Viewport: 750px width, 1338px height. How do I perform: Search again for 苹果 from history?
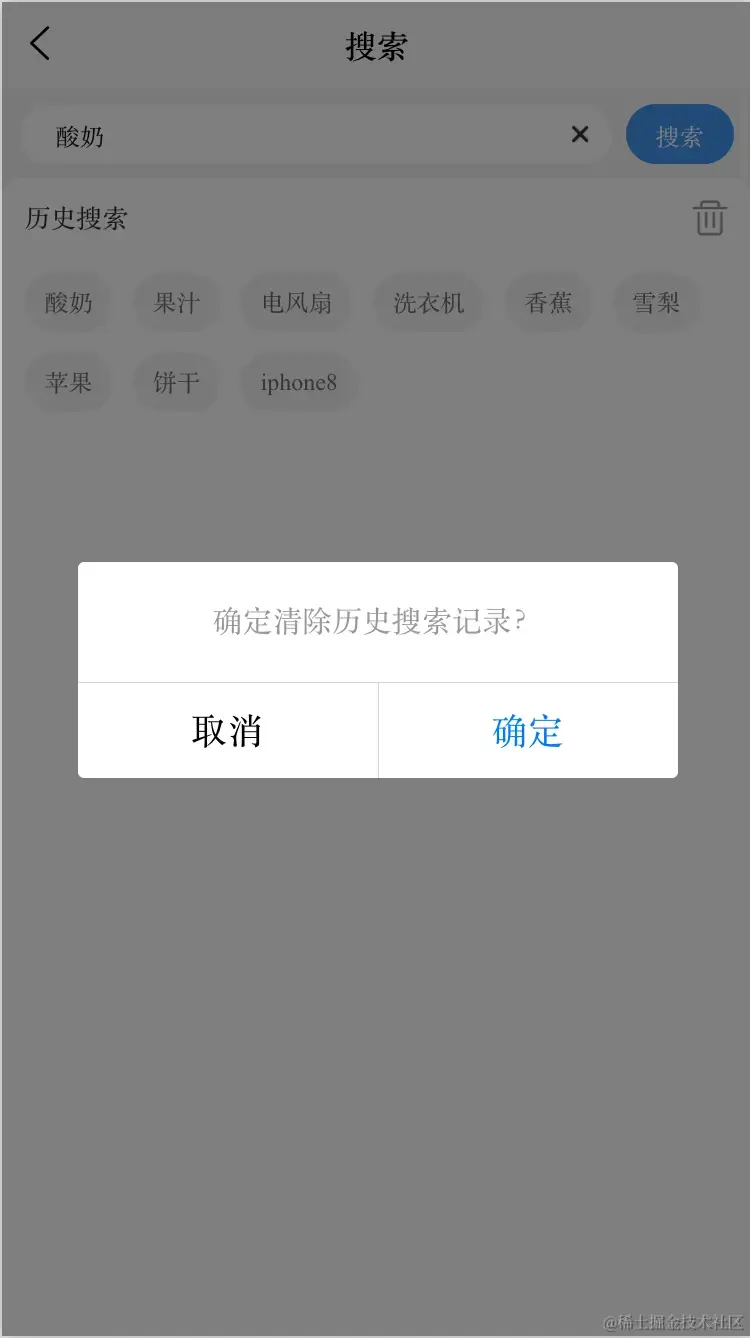tap(68, 382)
